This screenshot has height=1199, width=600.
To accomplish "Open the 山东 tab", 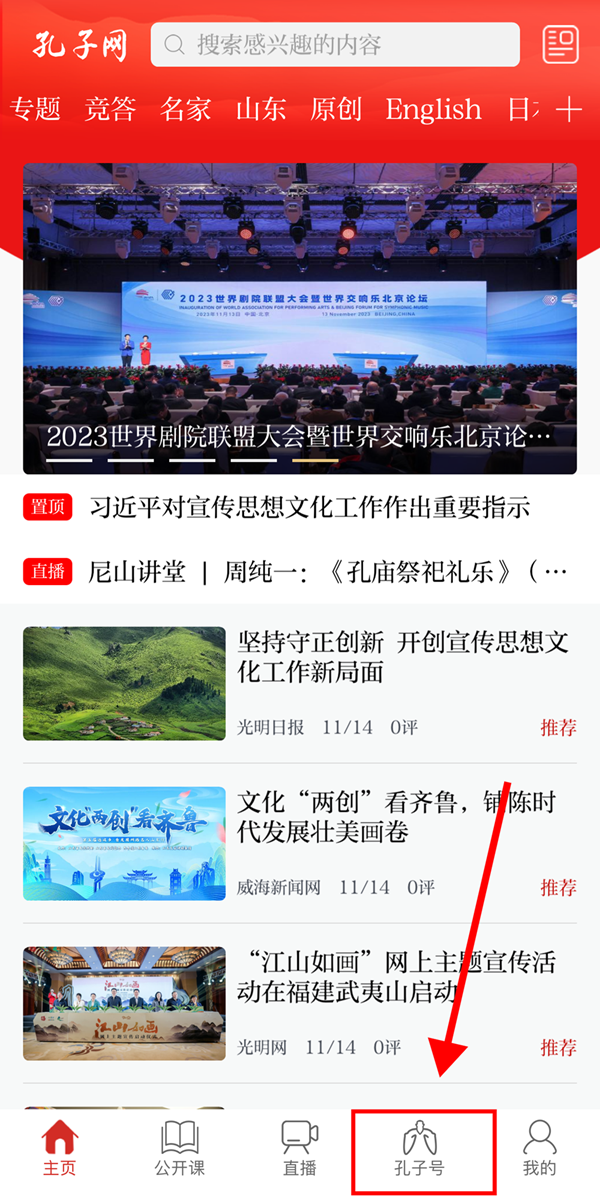I will [261, 109].
